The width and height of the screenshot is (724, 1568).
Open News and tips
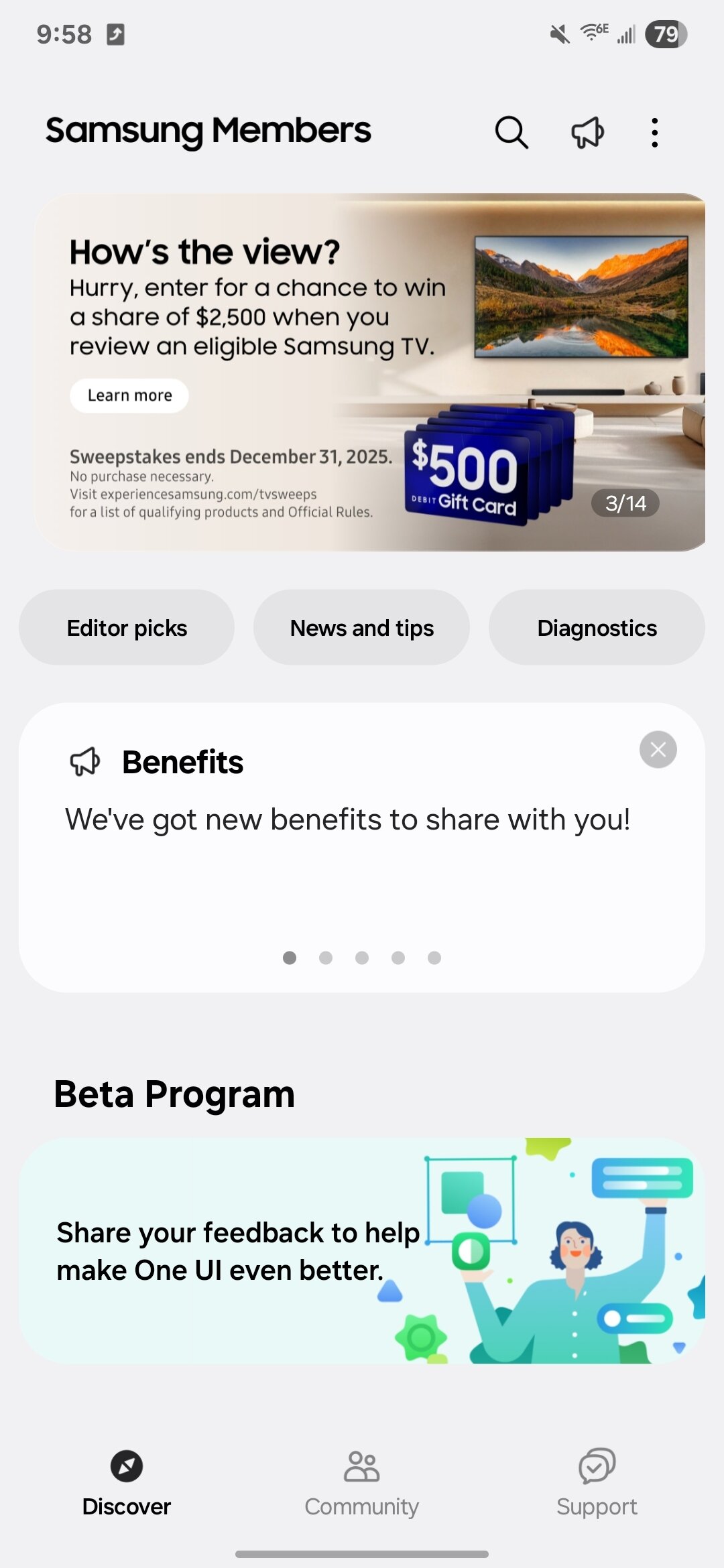(361, 628)
